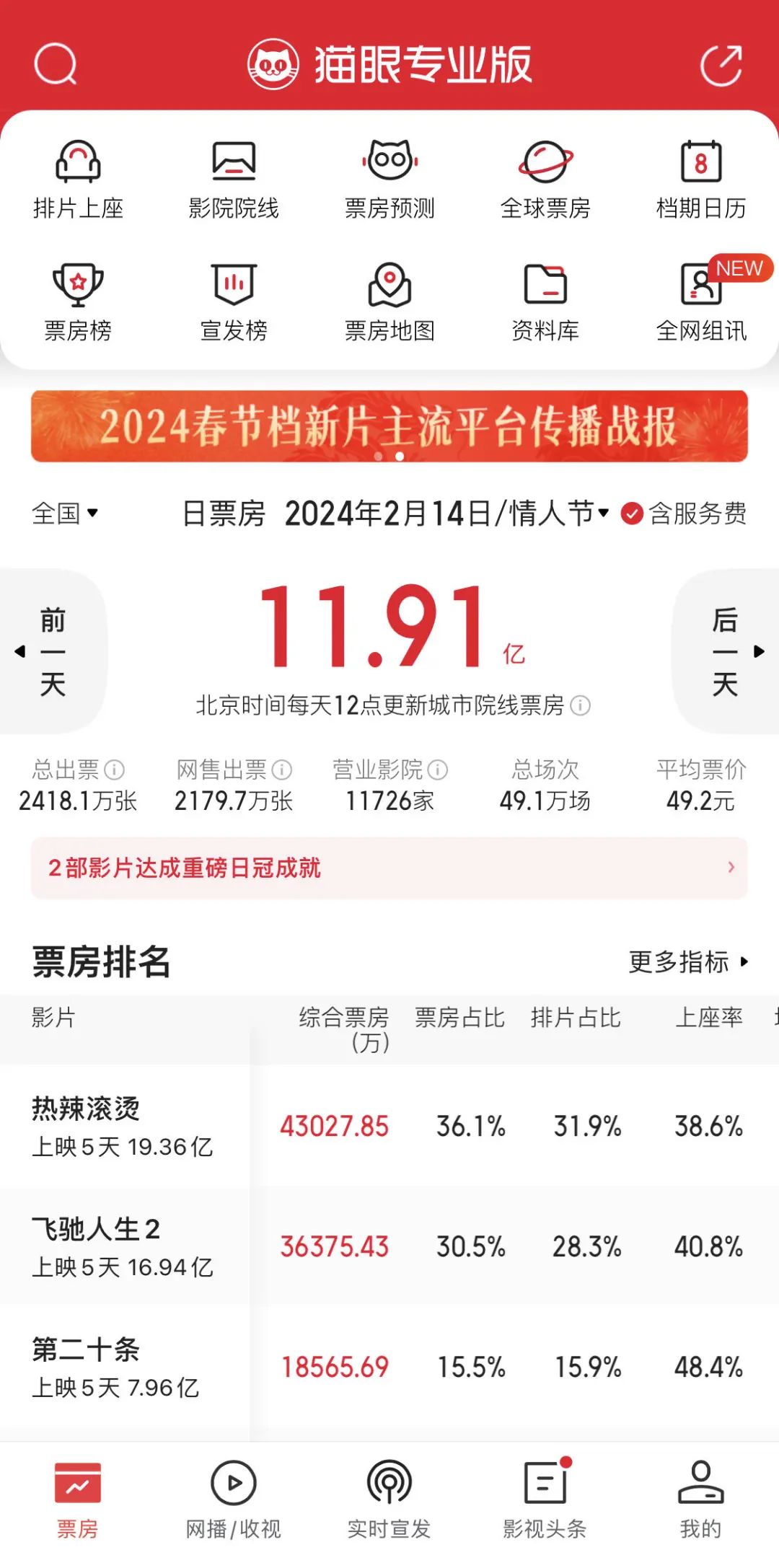Open the 2024春节档 banner
This screenshot has width=779, height=1568.
point(389,426)
